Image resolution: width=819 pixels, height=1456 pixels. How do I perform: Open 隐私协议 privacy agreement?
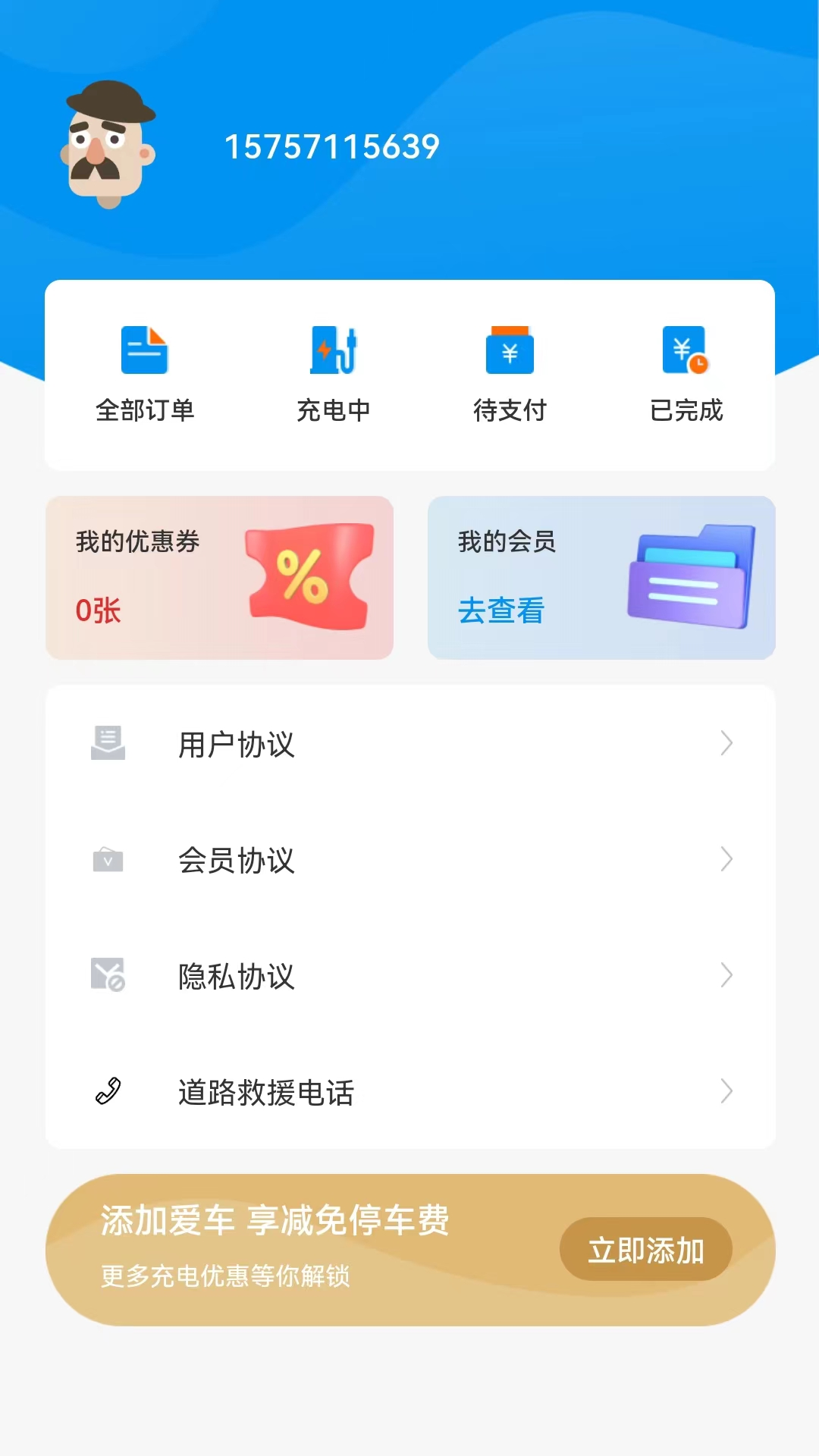(x=409, y=976)
